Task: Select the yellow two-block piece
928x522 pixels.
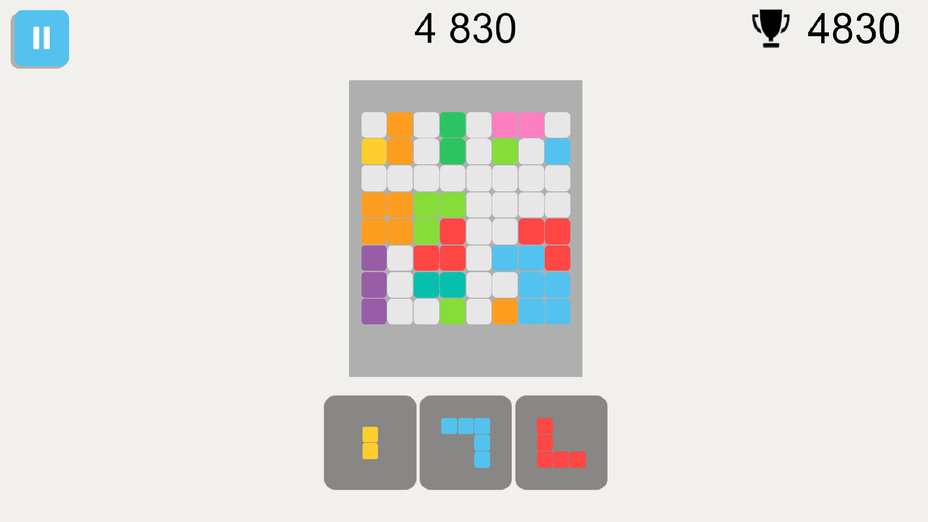Action: click(x=370, y=443)
